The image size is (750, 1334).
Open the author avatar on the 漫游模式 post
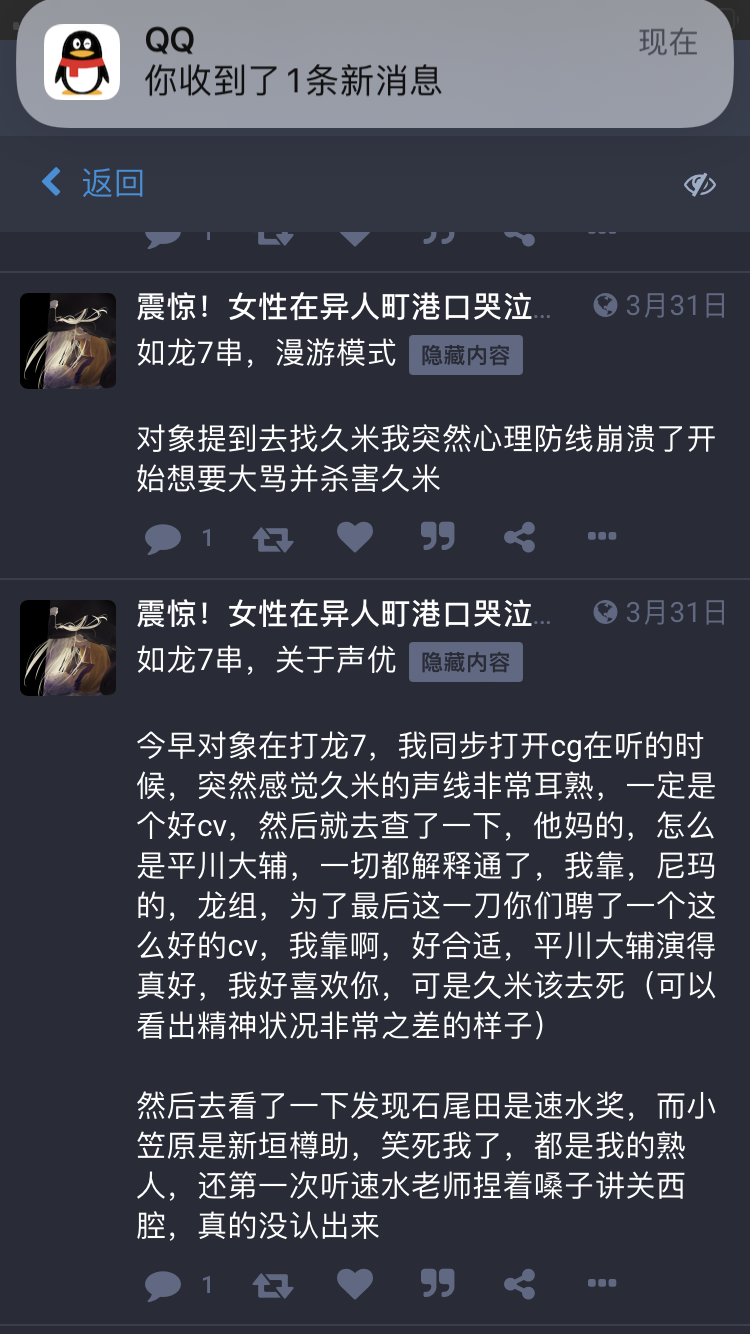click(68, 341)
